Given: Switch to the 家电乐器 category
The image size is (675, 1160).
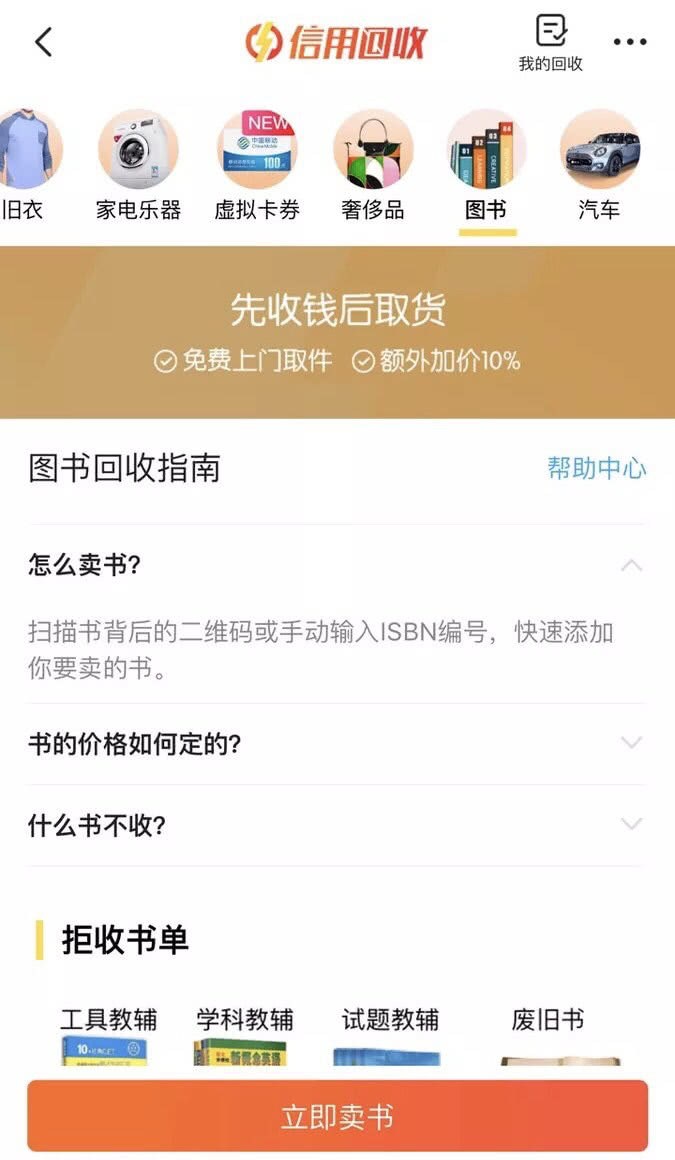Looking at the screenshot, I should [138, 165].
